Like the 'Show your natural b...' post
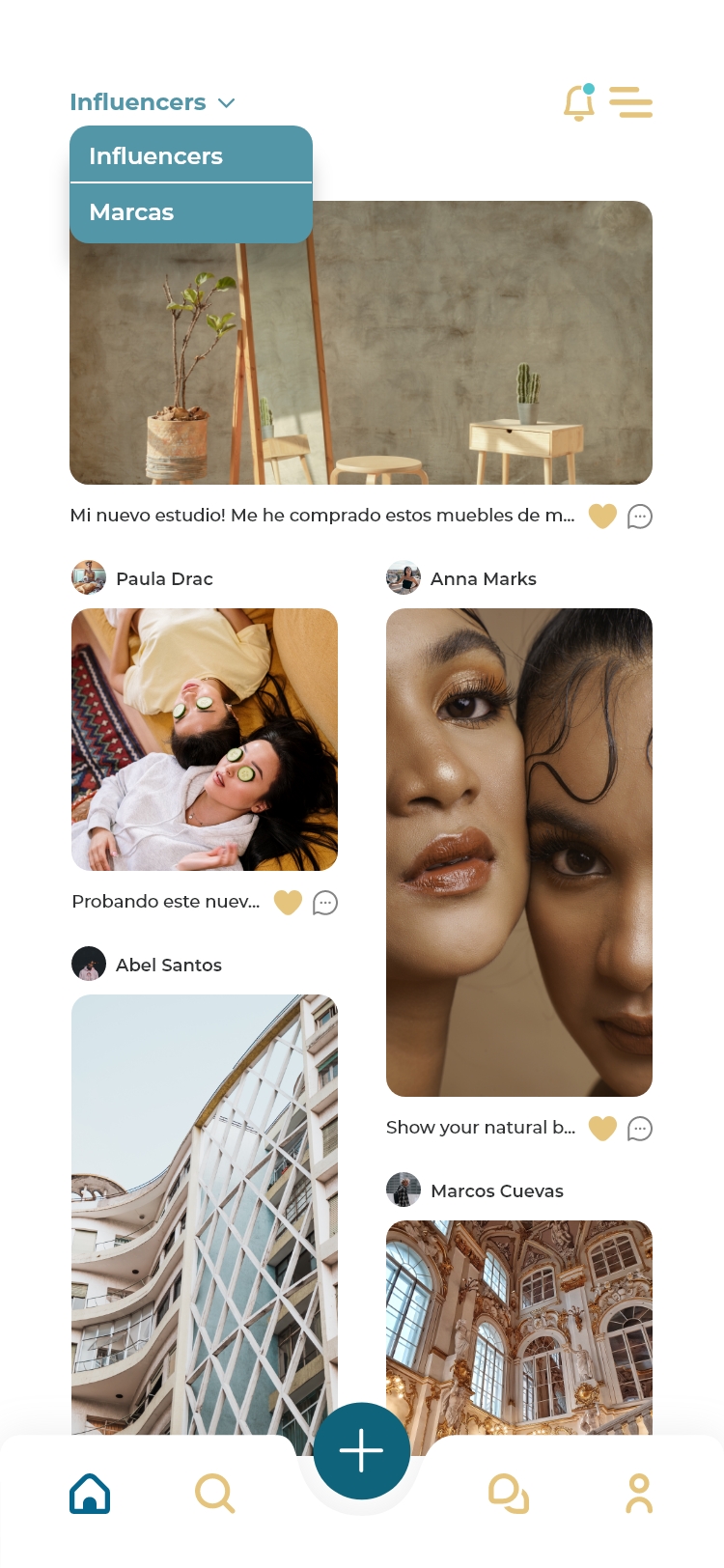Image resolution: width=724 pixels, height=1568 pixels. coord(602,1129)
